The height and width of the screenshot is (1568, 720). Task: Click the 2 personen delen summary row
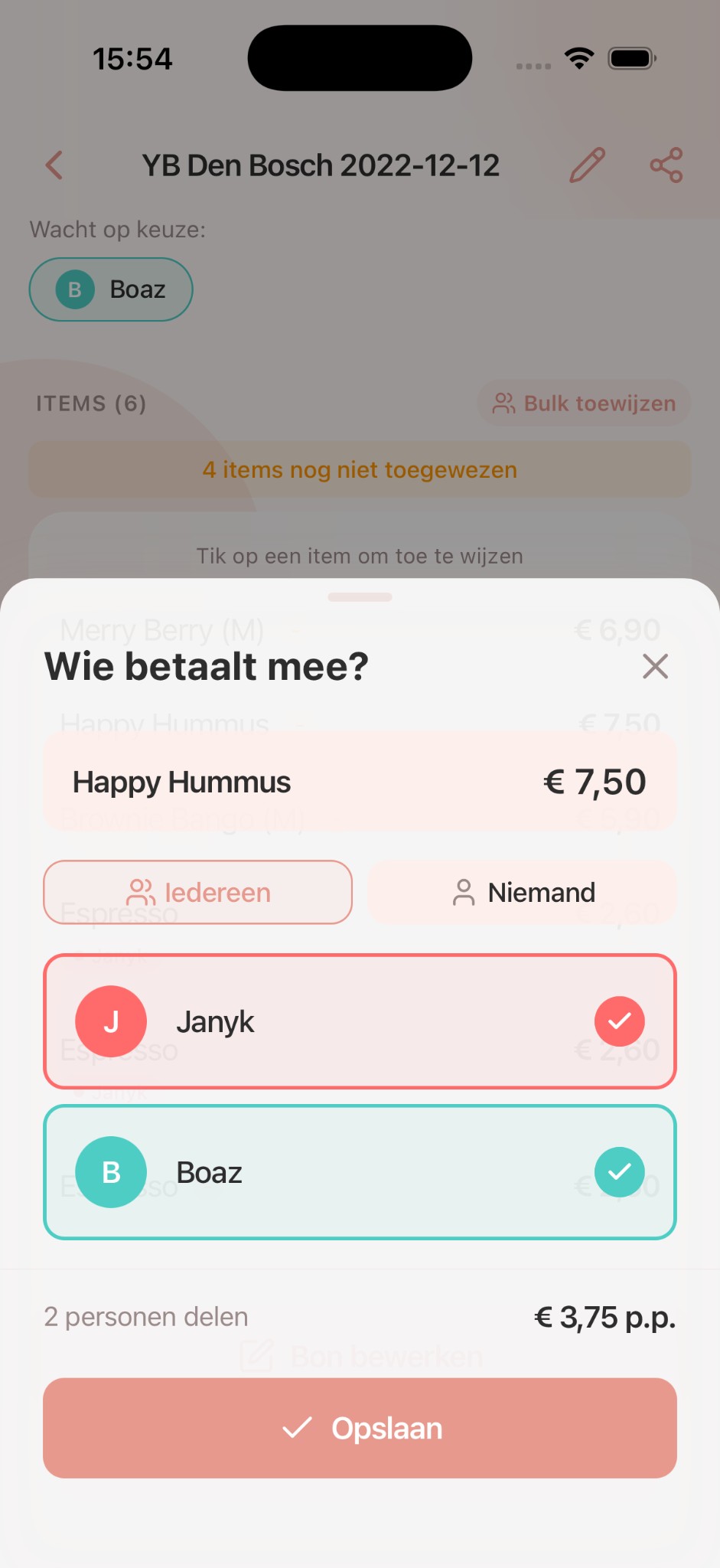360,1317
